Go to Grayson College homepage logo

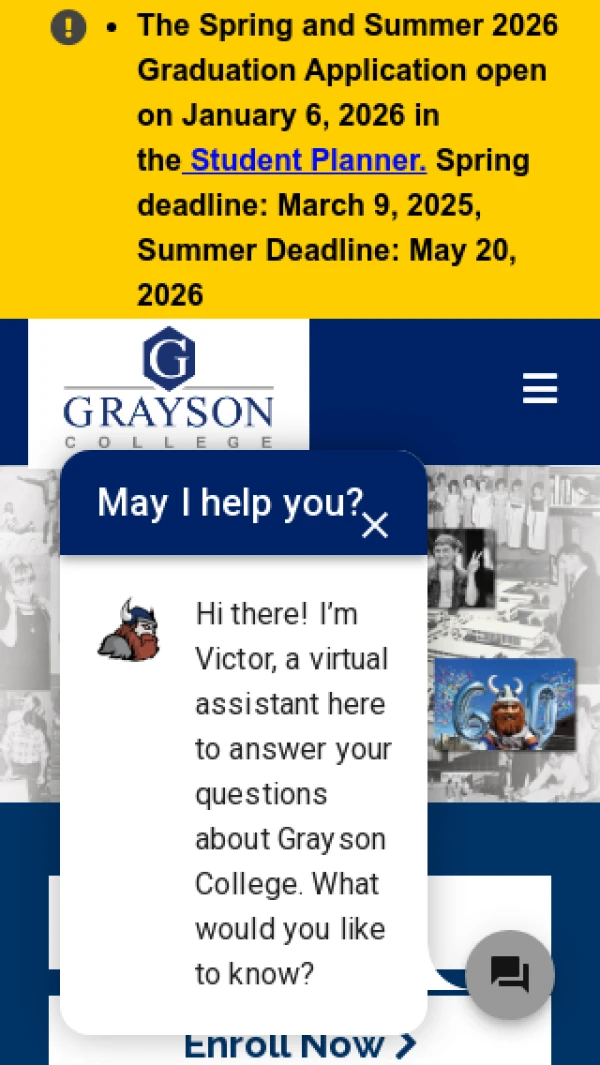[168, 388]
